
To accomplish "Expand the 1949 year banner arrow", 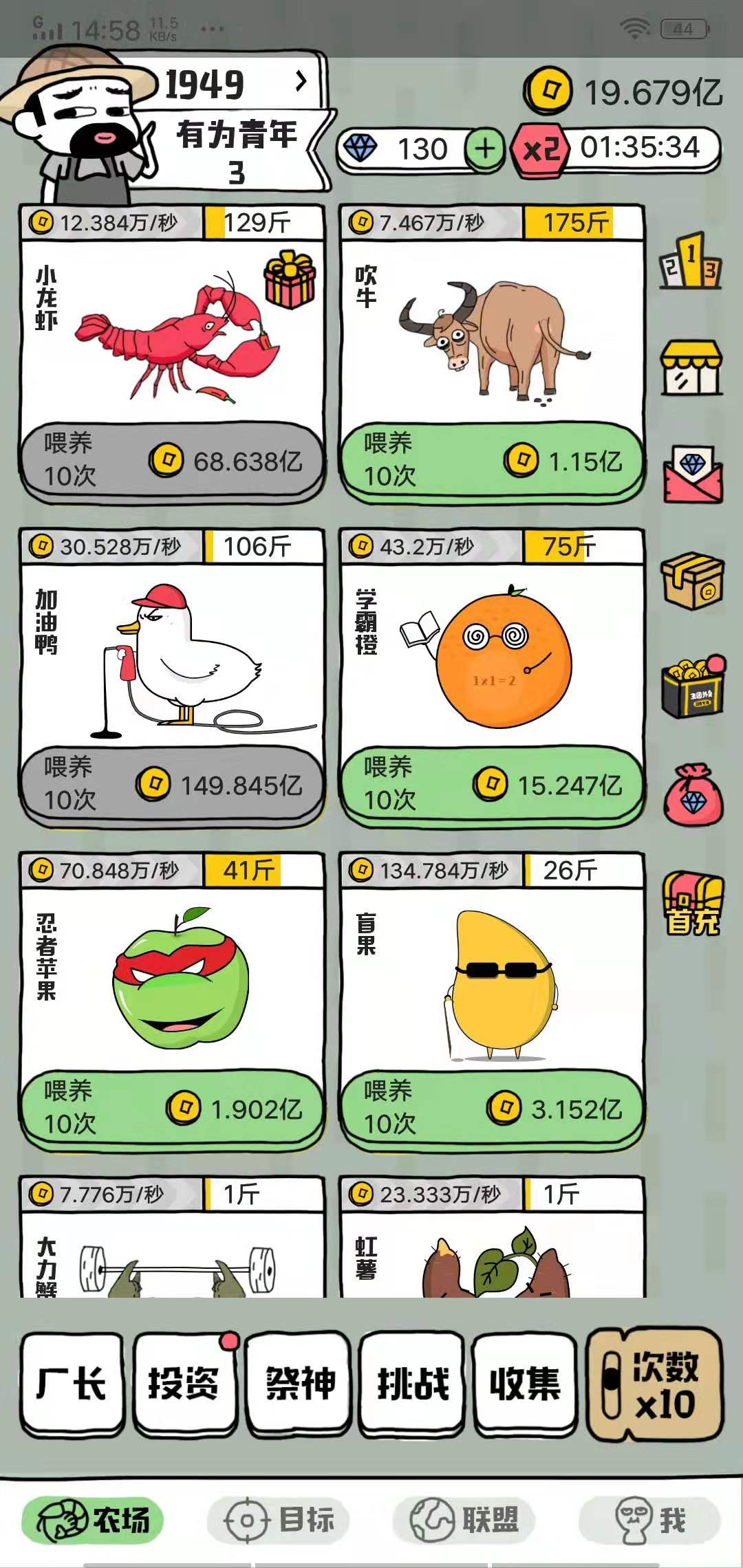I will tap(301, 83).
